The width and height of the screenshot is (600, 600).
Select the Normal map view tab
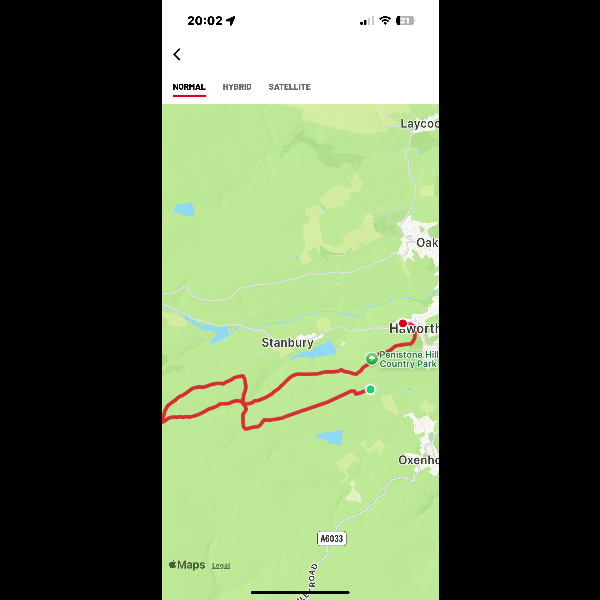(x=188, y=87)
